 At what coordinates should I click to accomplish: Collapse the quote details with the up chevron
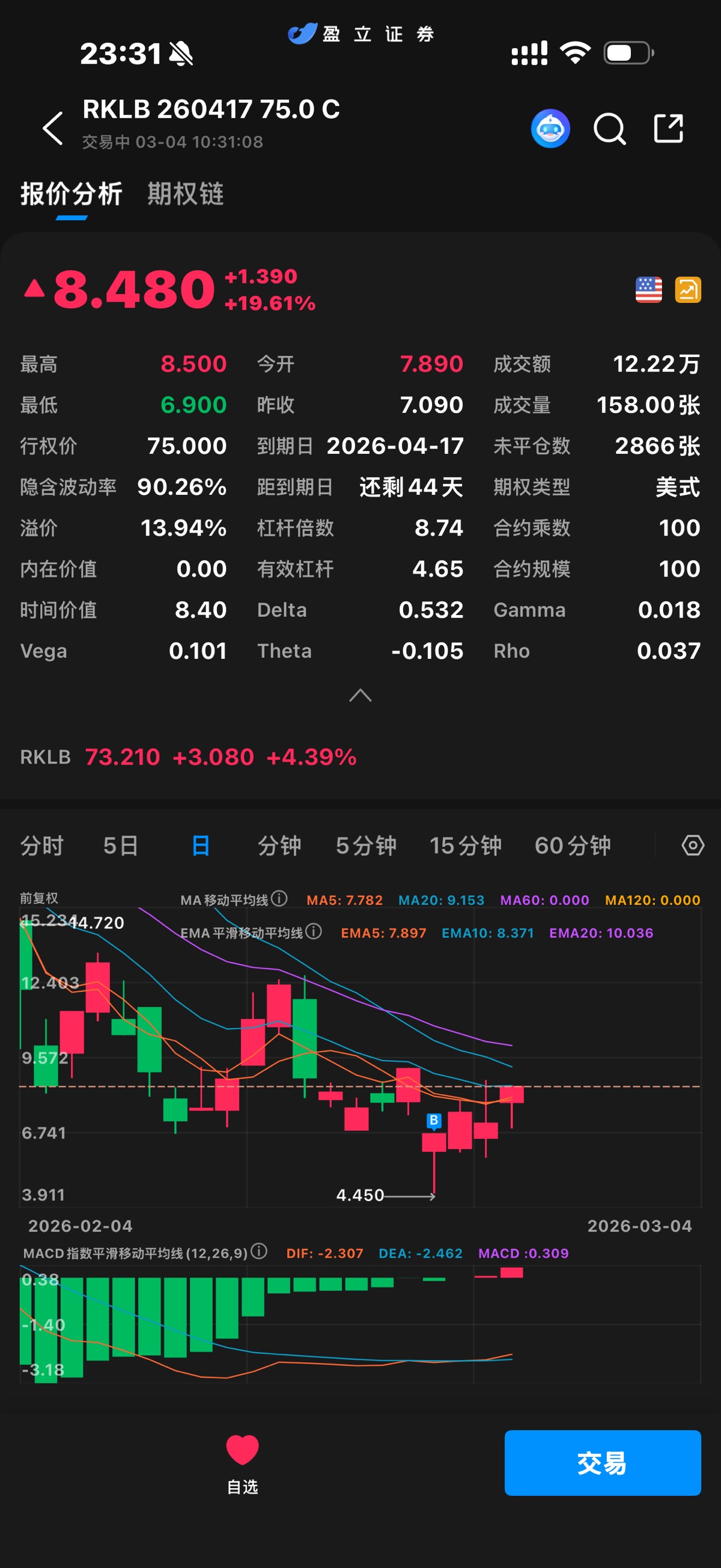360,695
